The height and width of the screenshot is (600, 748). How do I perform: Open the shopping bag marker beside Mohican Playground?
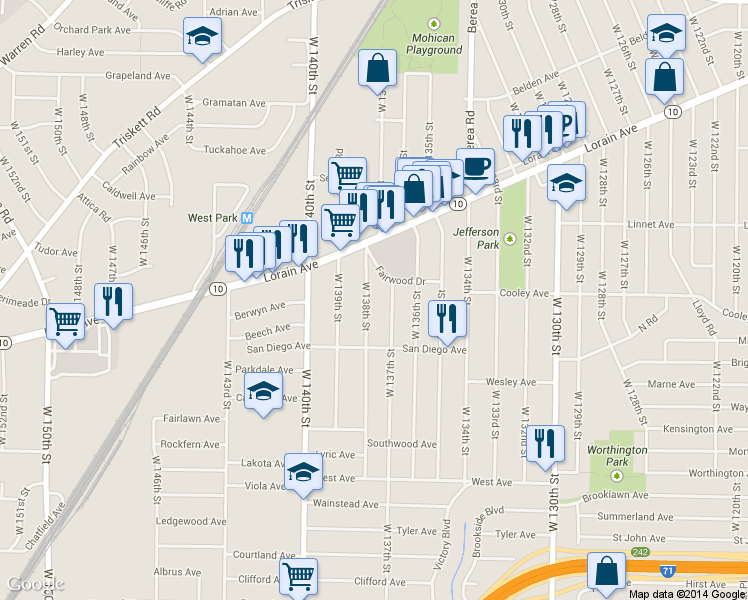378,68
